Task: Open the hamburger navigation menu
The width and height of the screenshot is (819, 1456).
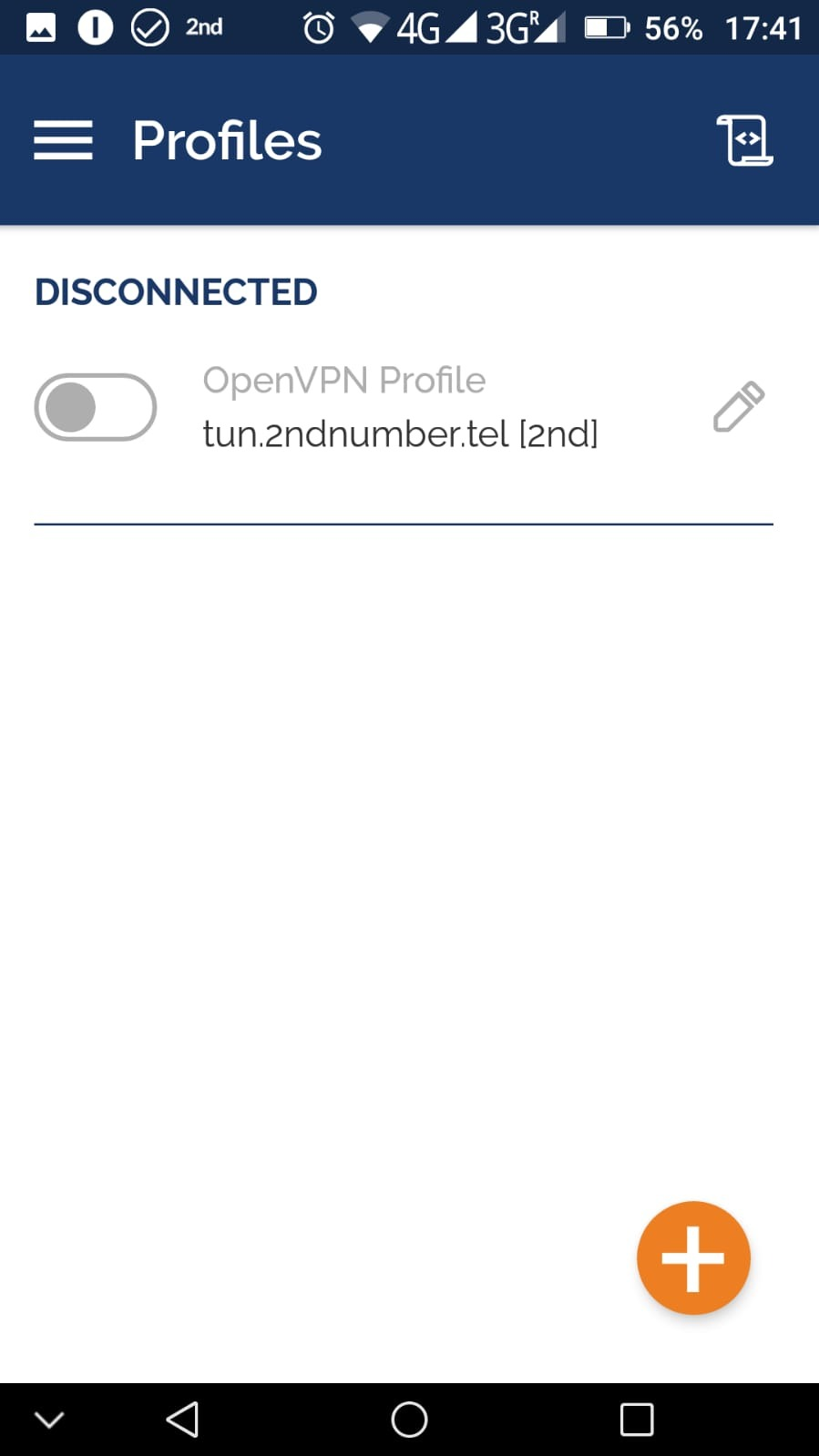Action: click(63, 140)
